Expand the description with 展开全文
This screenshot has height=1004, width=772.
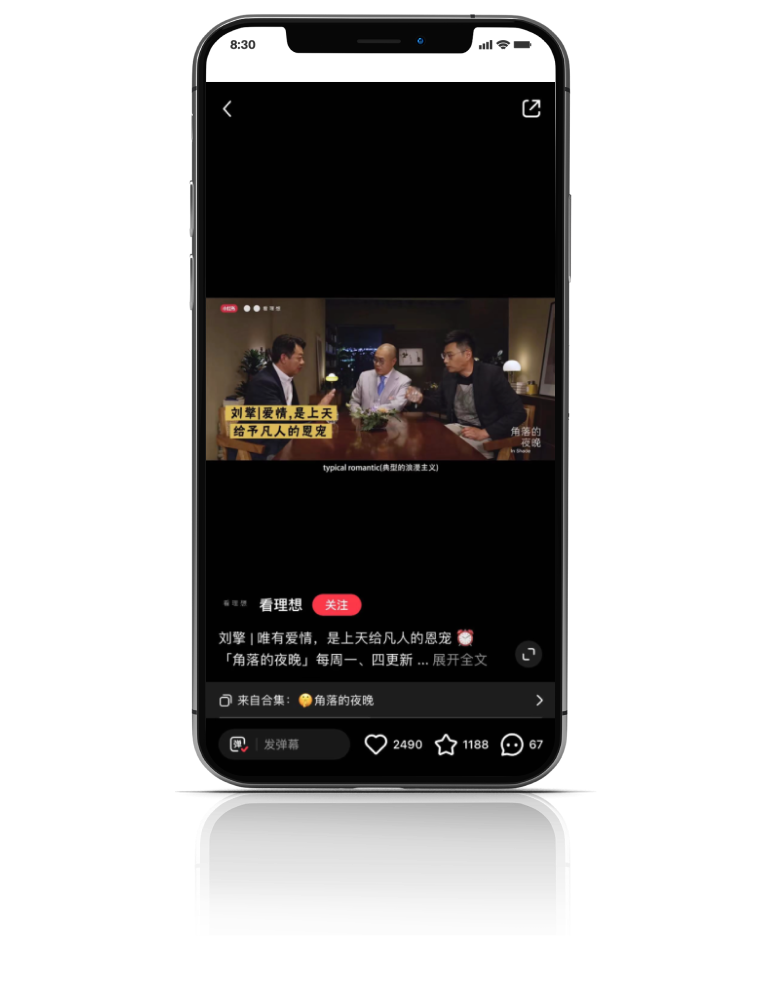(460, 660)
